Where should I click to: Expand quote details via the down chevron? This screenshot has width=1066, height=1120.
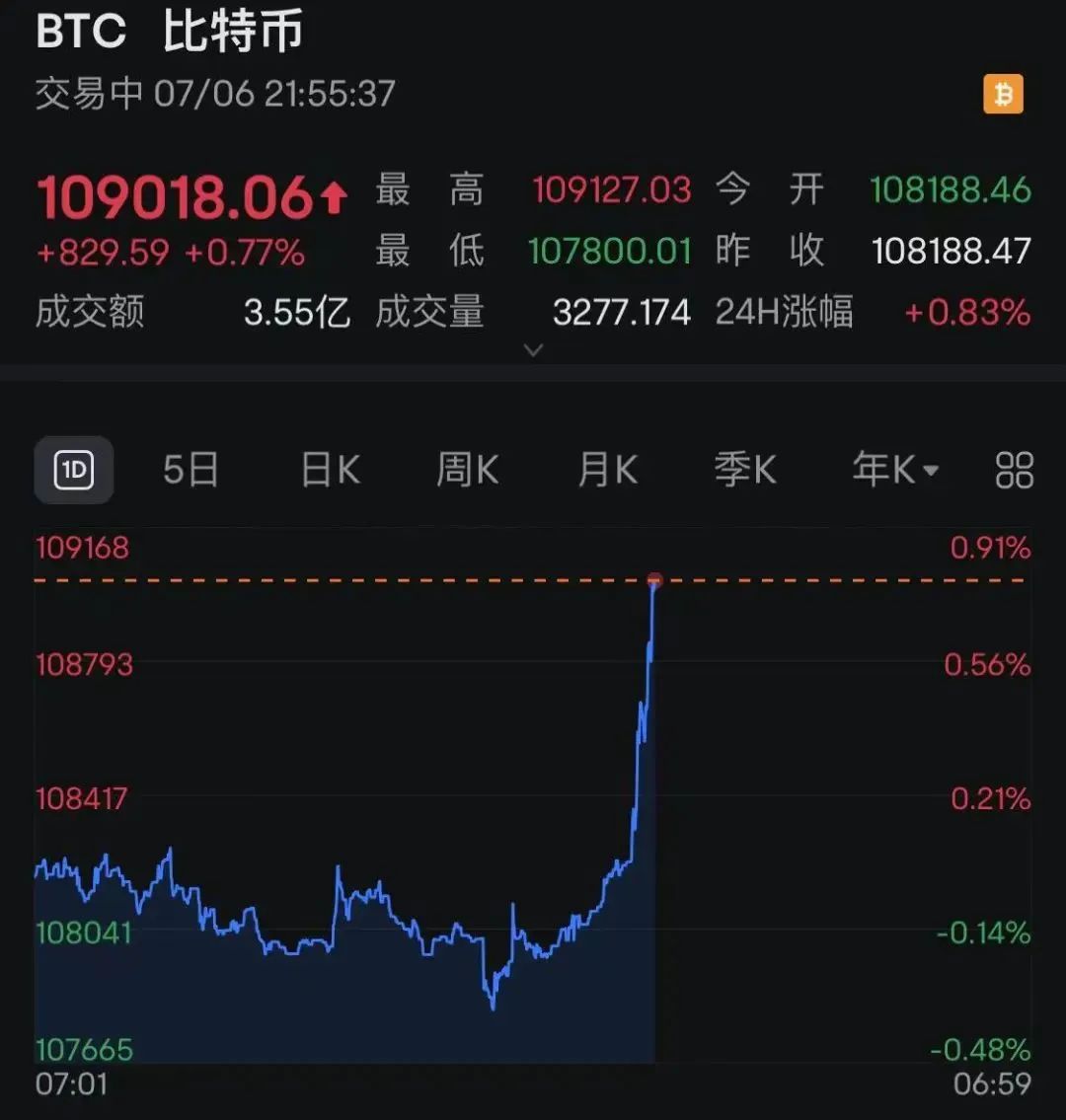coord(533,350)
